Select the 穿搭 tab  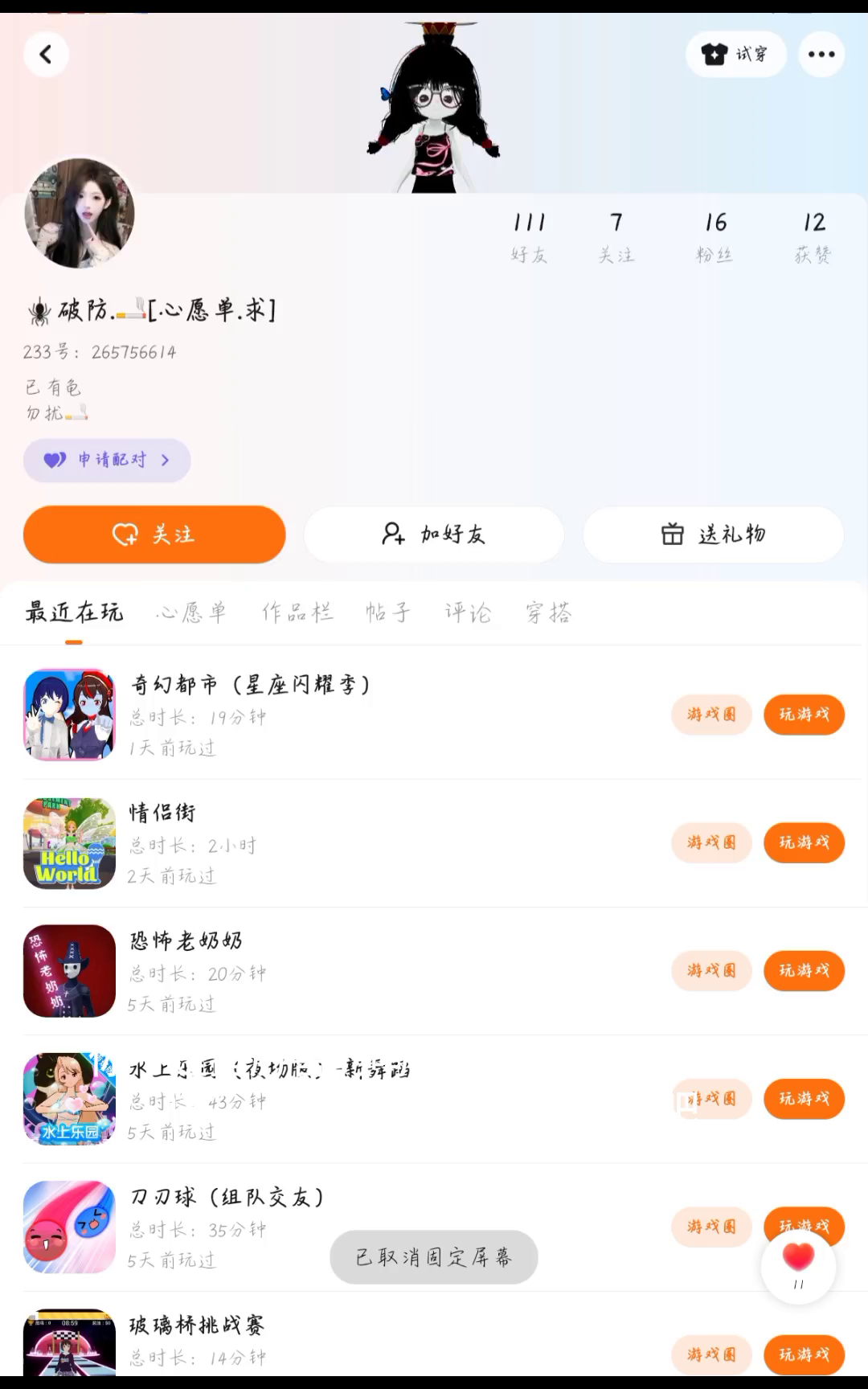click(549, 613)
